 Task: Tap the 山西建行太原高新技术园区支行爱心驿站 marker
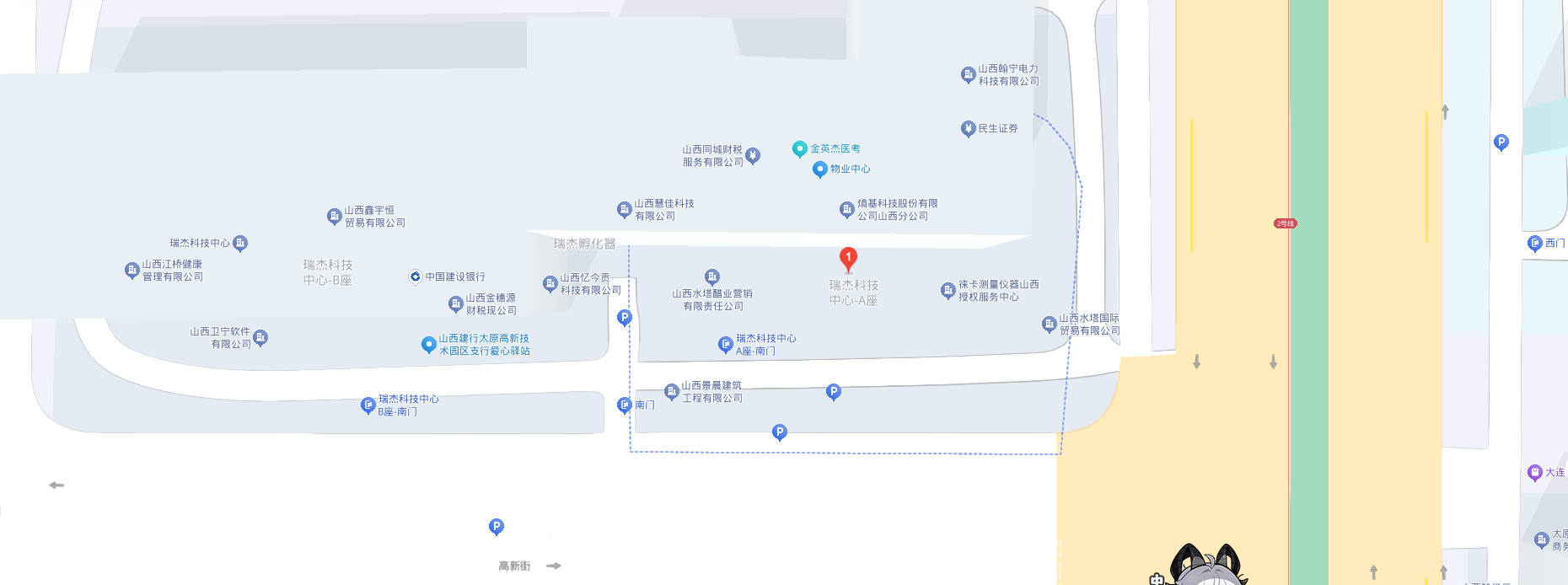tap(428, 344)
